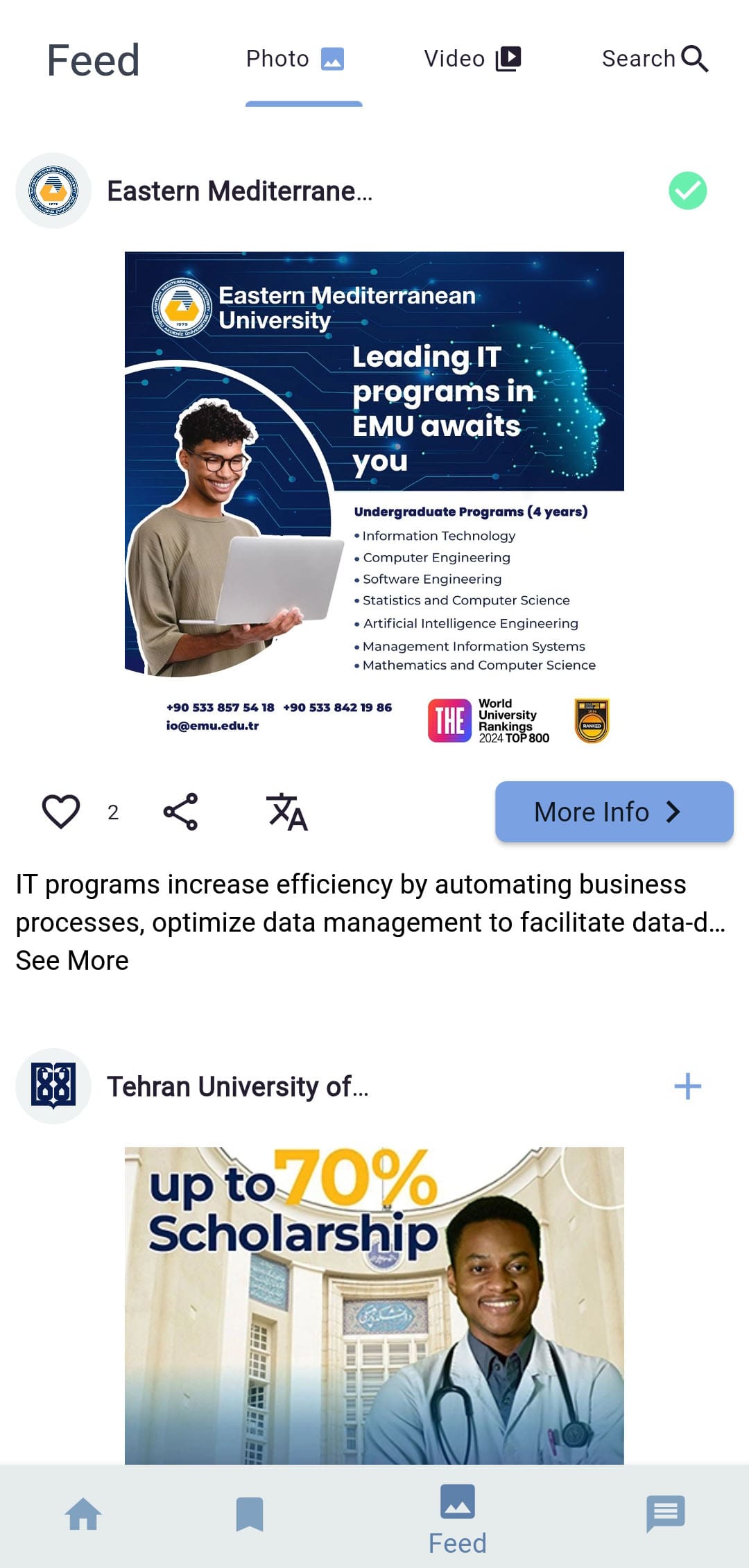Viewport: 749px width, 1568px height.
Task: Go to Home from bottom navigation
Action: click(84, 1514)
